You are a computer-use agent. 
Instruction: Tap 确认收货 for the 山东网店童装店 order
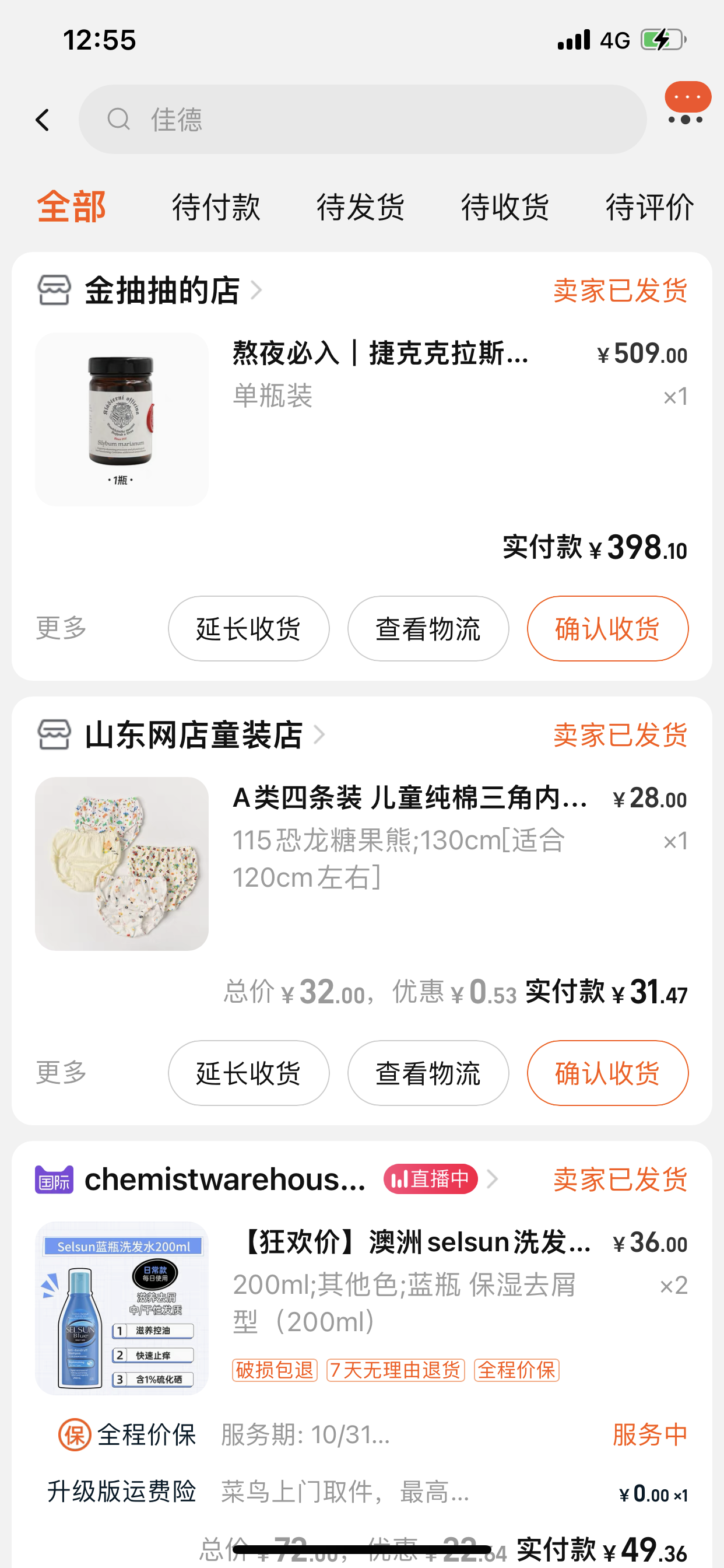tap(607, 1073)
